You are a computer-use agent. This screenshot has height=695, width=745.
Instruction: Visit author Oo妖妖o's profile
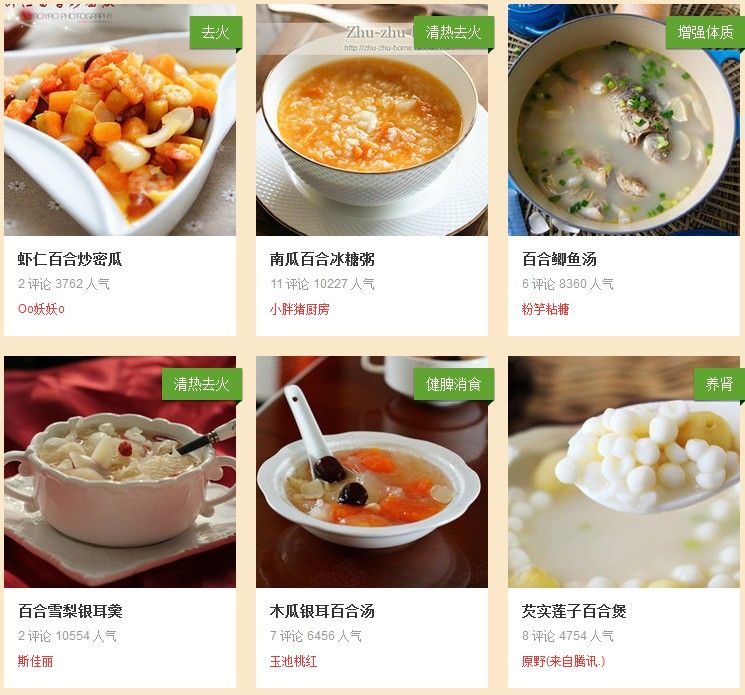[41, 309]
